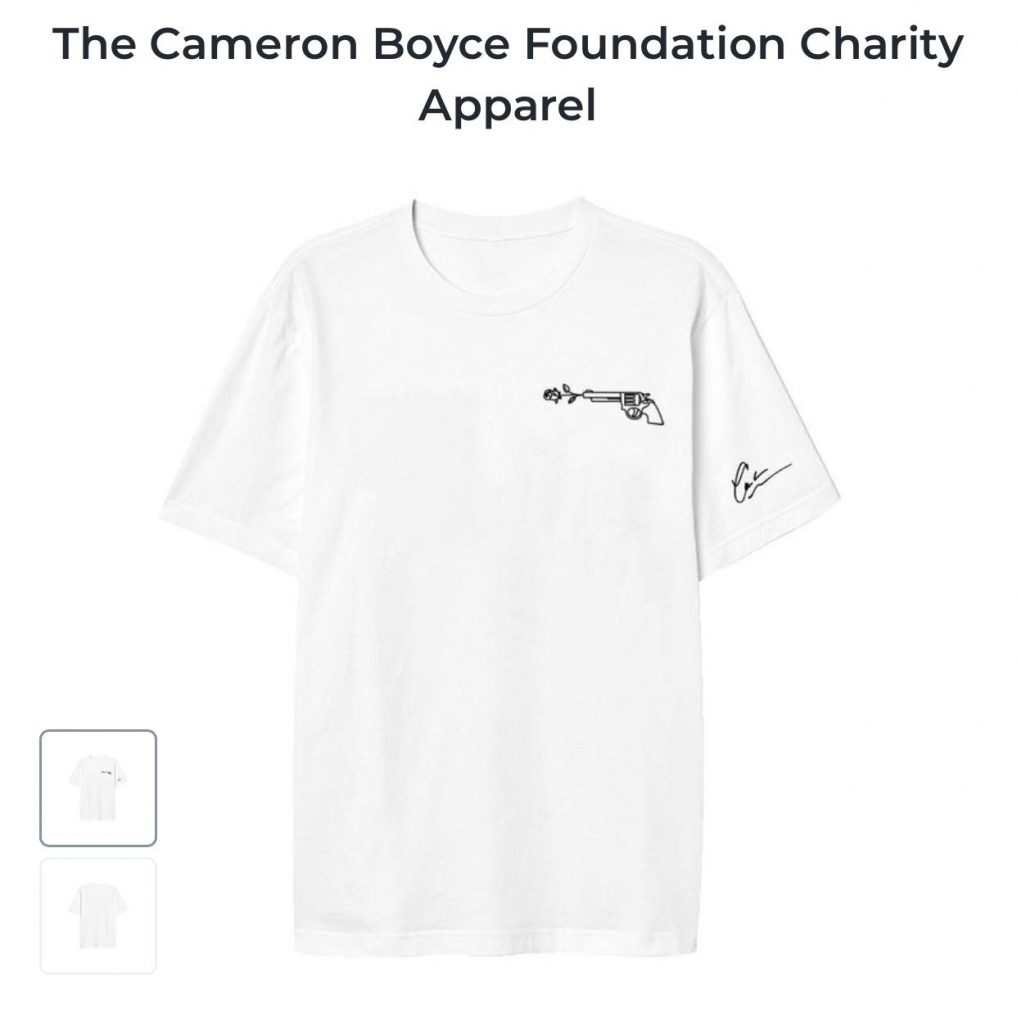Viewport: 1017px width, 1024px height.
Task: Show the back view shirt thumbnail
Action: 98,914
